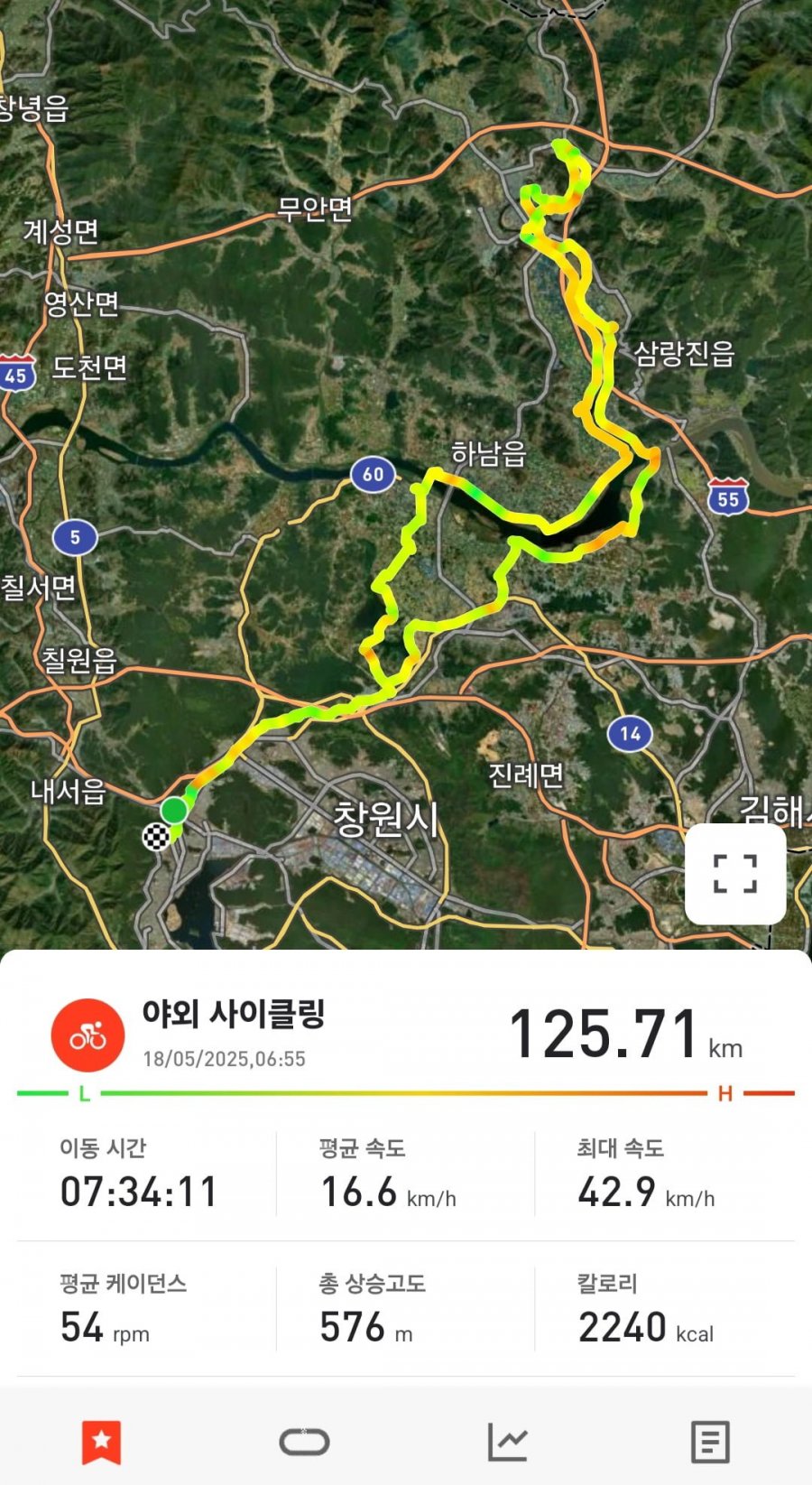812x1485 pixels.
Task: Open the chart graph tab
Action: tap(507, 1442)
